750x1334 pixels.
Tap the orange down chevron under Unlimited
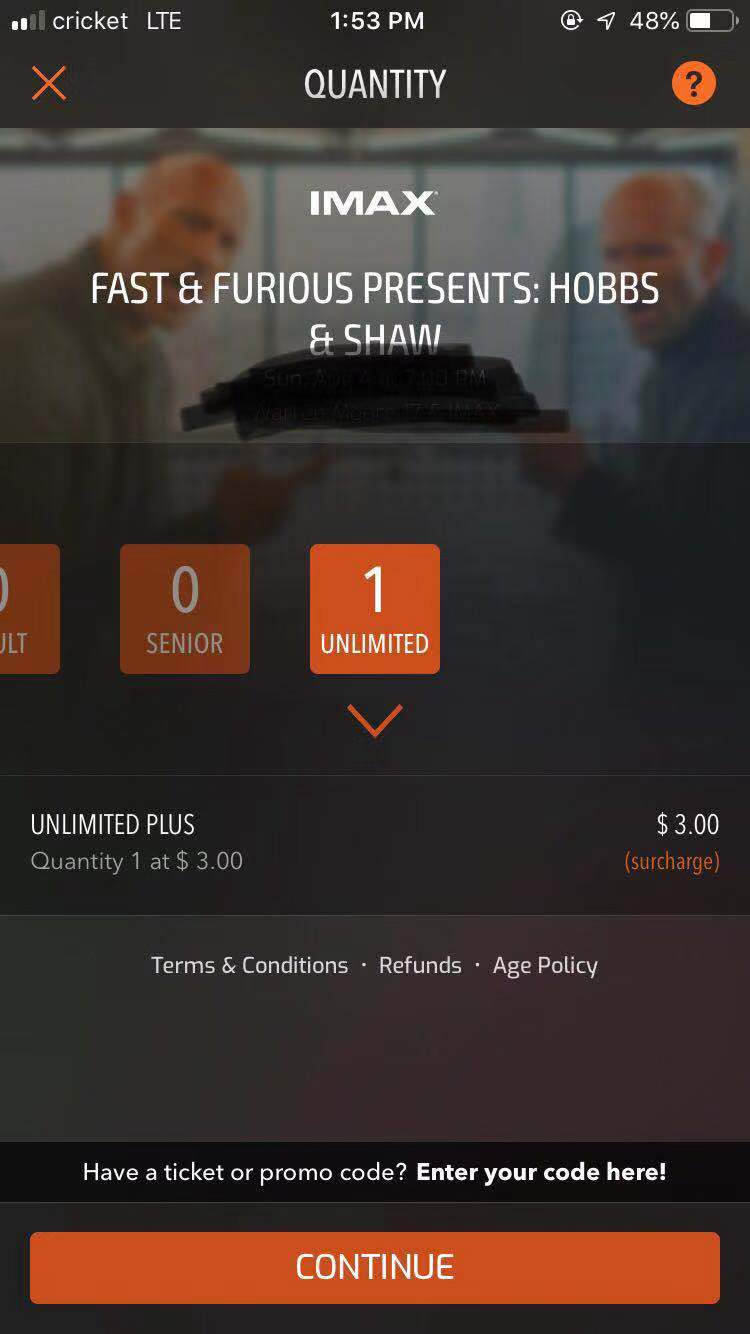[x=375, y=720]
